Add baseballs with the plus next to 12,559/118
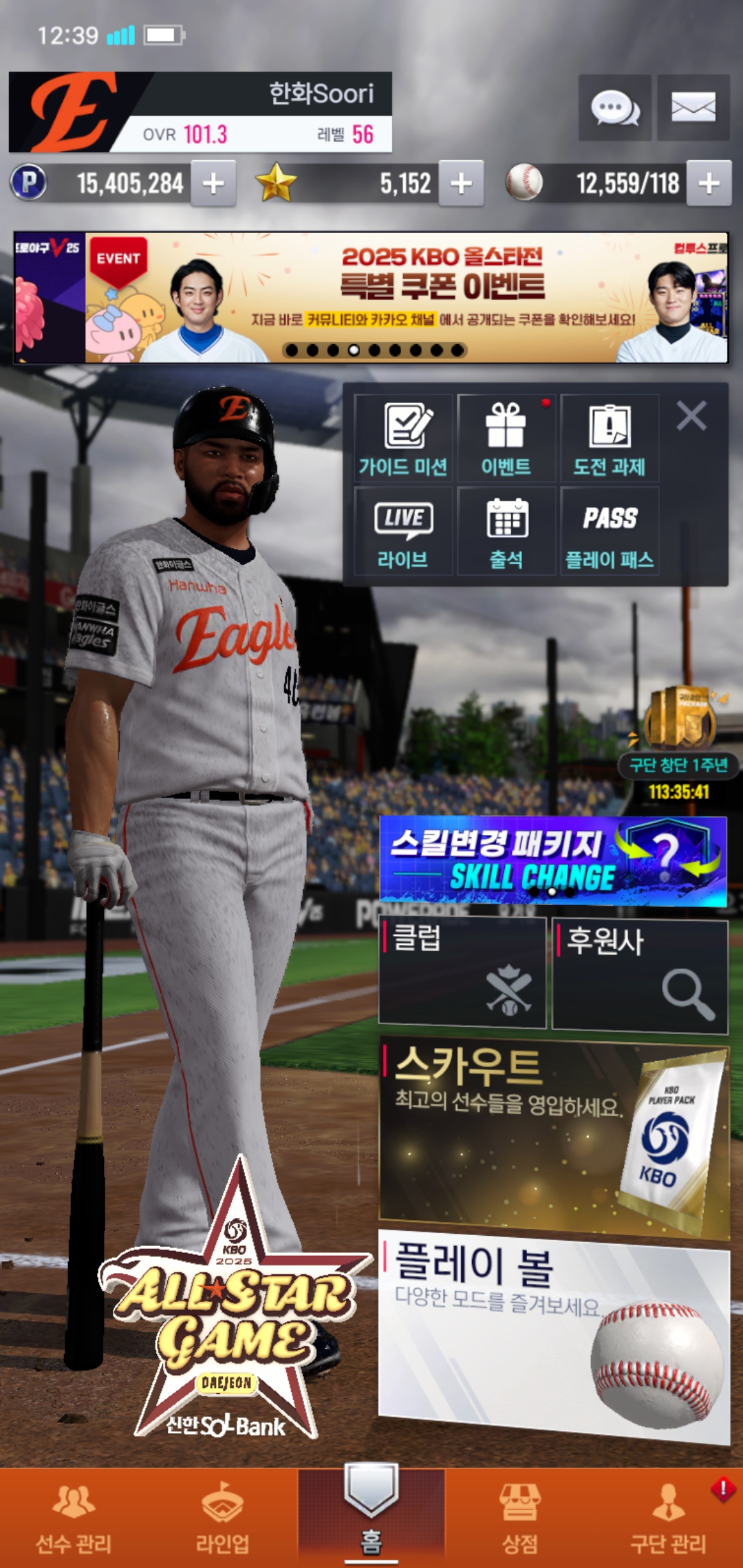This screenshot has height=1568, width=743. click(x=709, y=184)
